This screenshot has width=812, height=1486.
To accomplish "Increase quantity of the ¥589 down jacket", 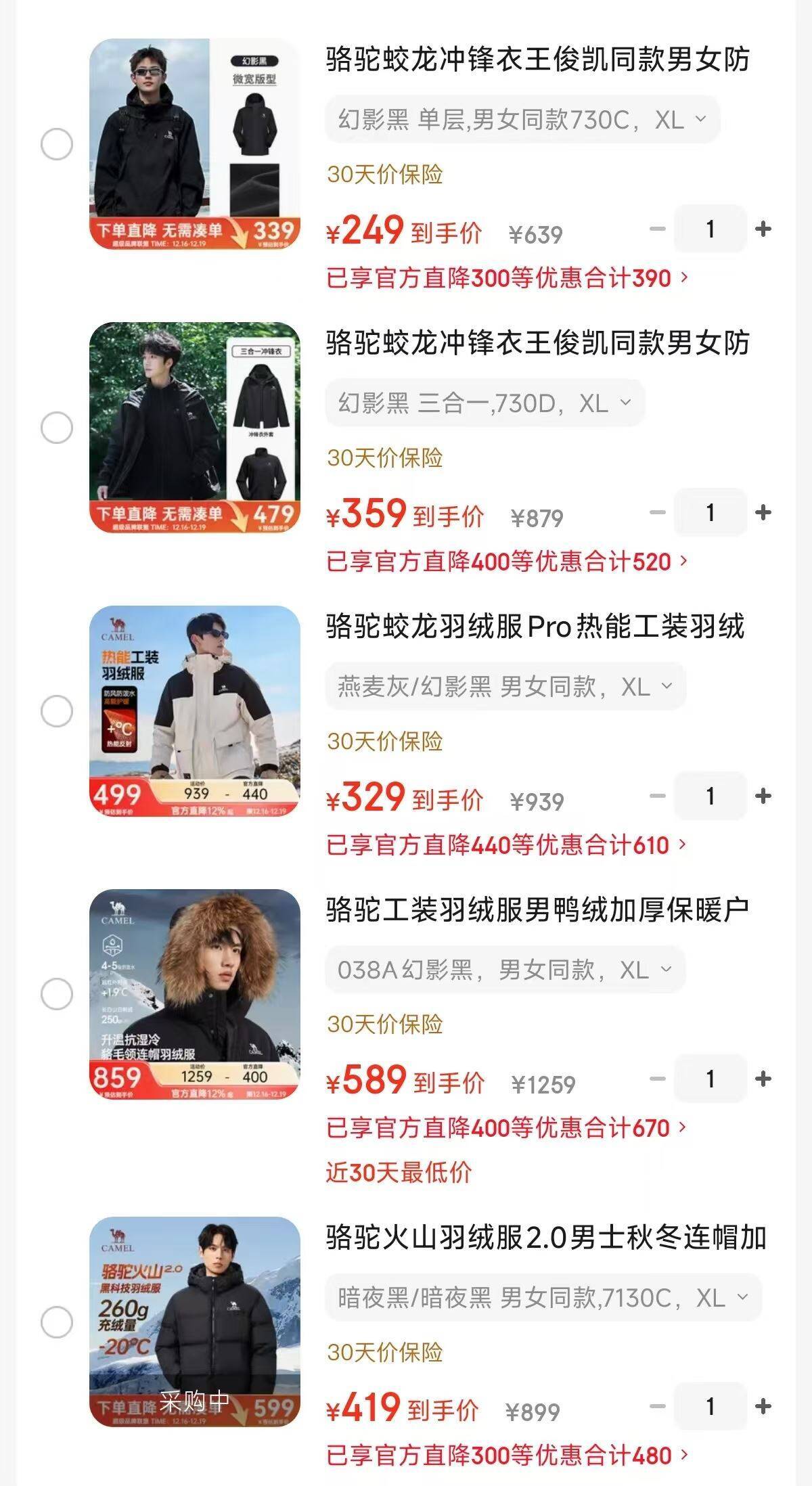I will tap(763, 1079).
